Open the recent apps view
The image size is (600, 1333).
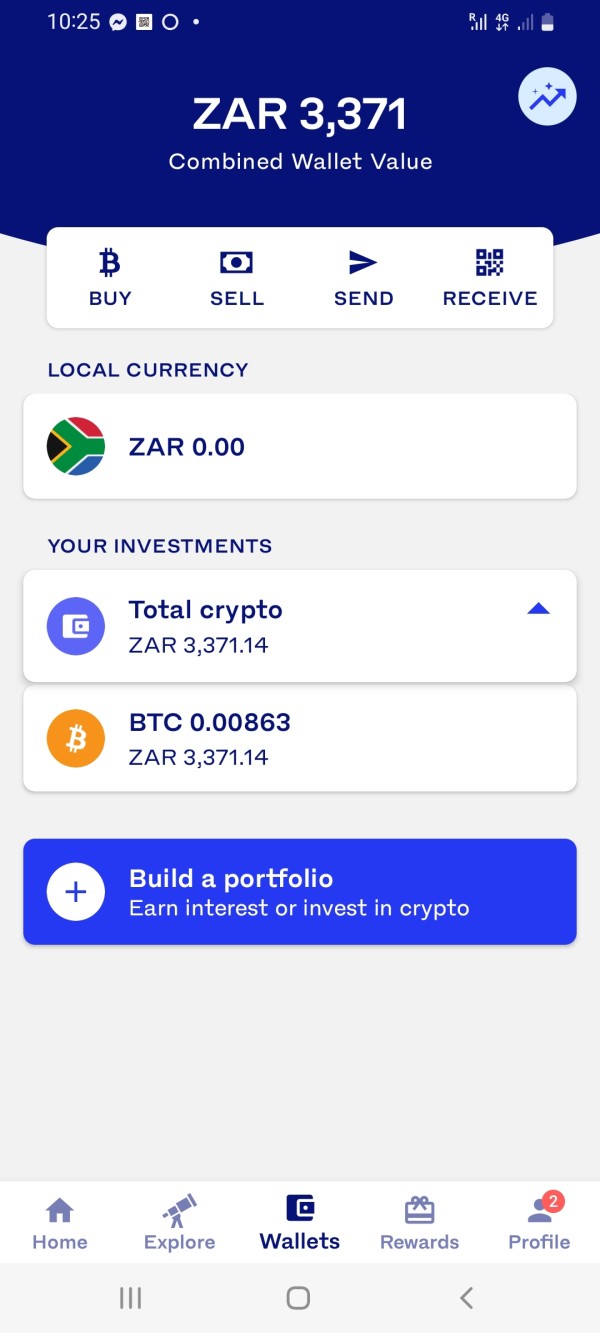pyautogui.click(x=130, y=1298)
